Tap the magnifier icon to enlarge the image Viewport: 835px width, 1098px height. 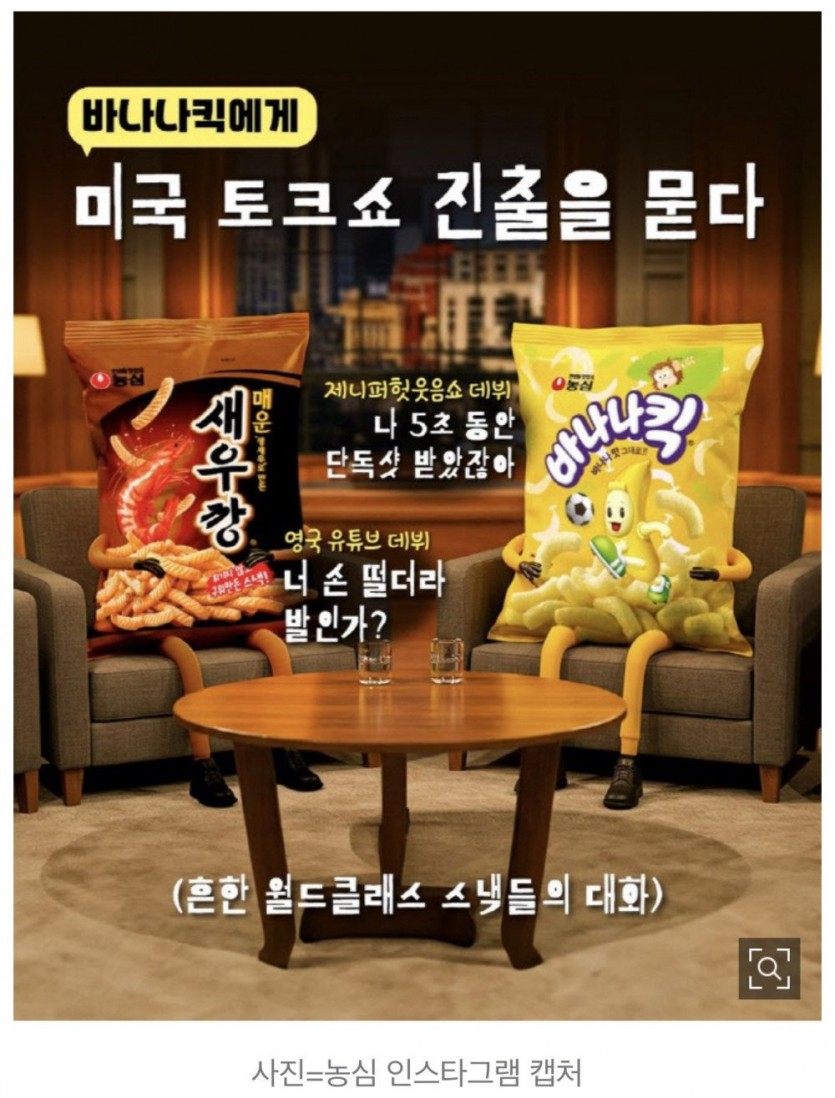[x=769, y=968]
